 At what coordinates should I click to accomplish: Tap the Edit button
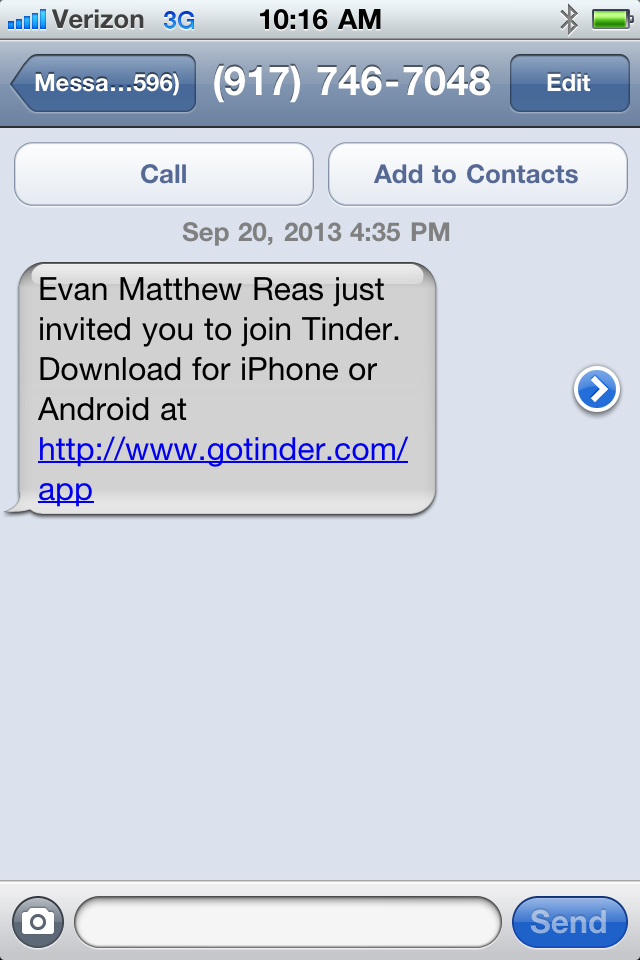pyautogui.click(x=568, y=83)
